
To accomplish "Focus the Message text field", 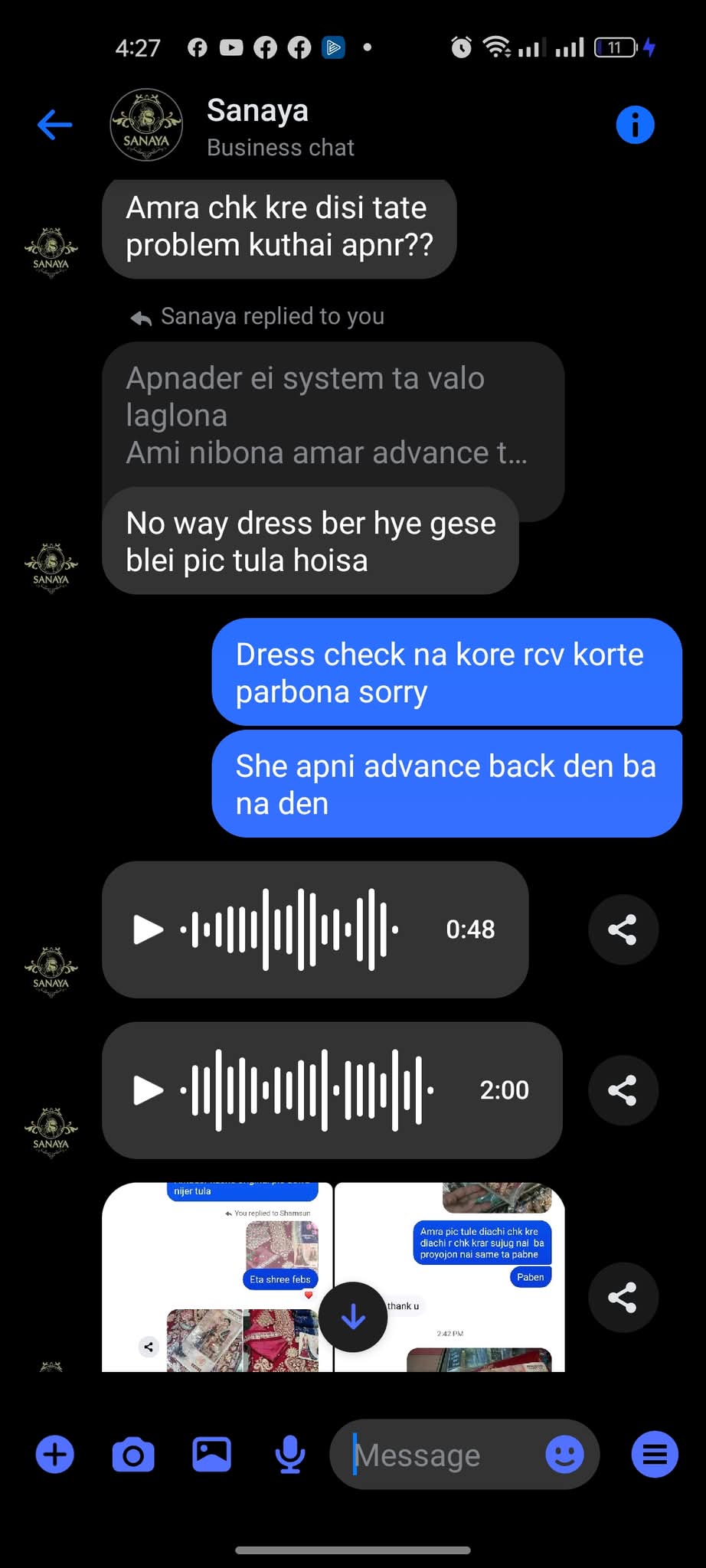I will coord(436,1454).
